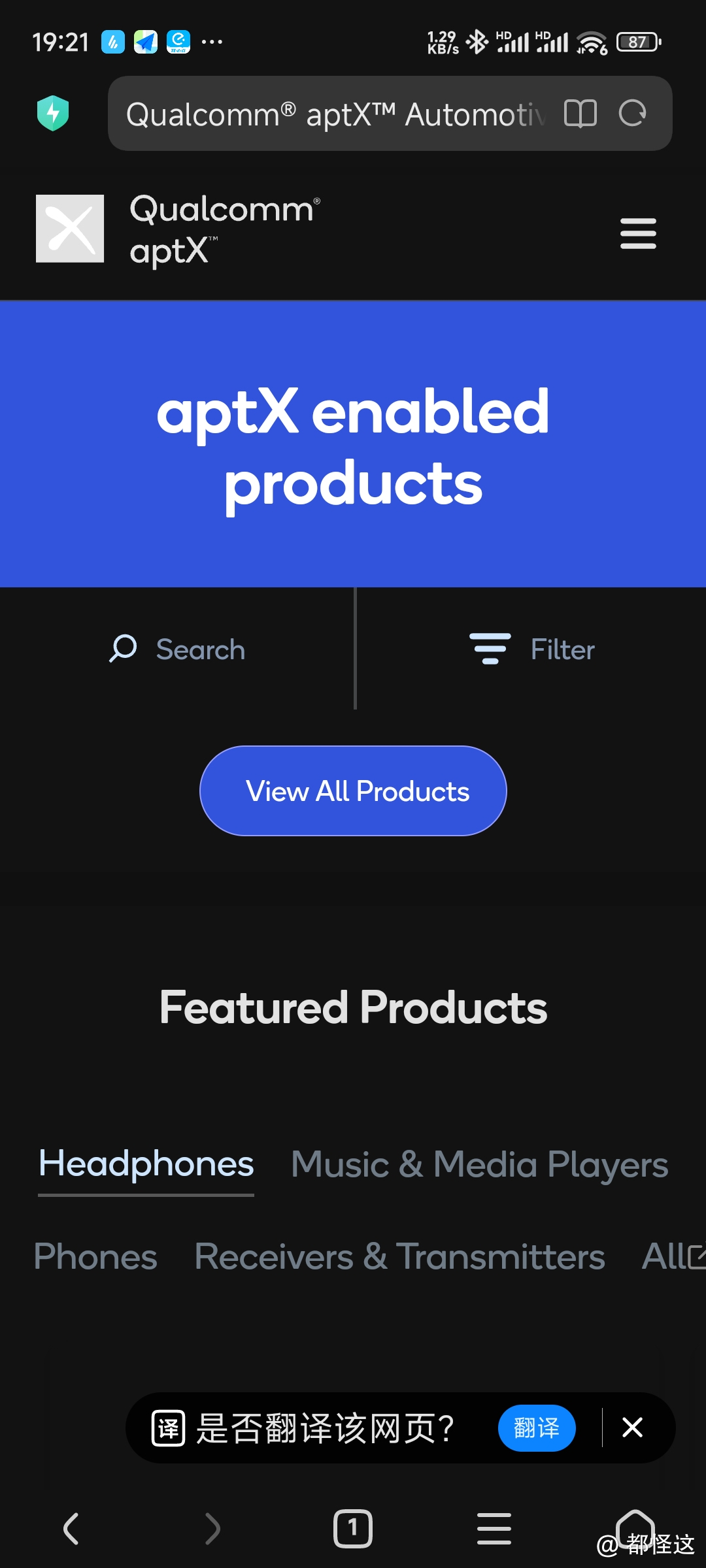Enable reader mode book icon
Viewport: 706px width, 1568px height.
tap(580, 114)
